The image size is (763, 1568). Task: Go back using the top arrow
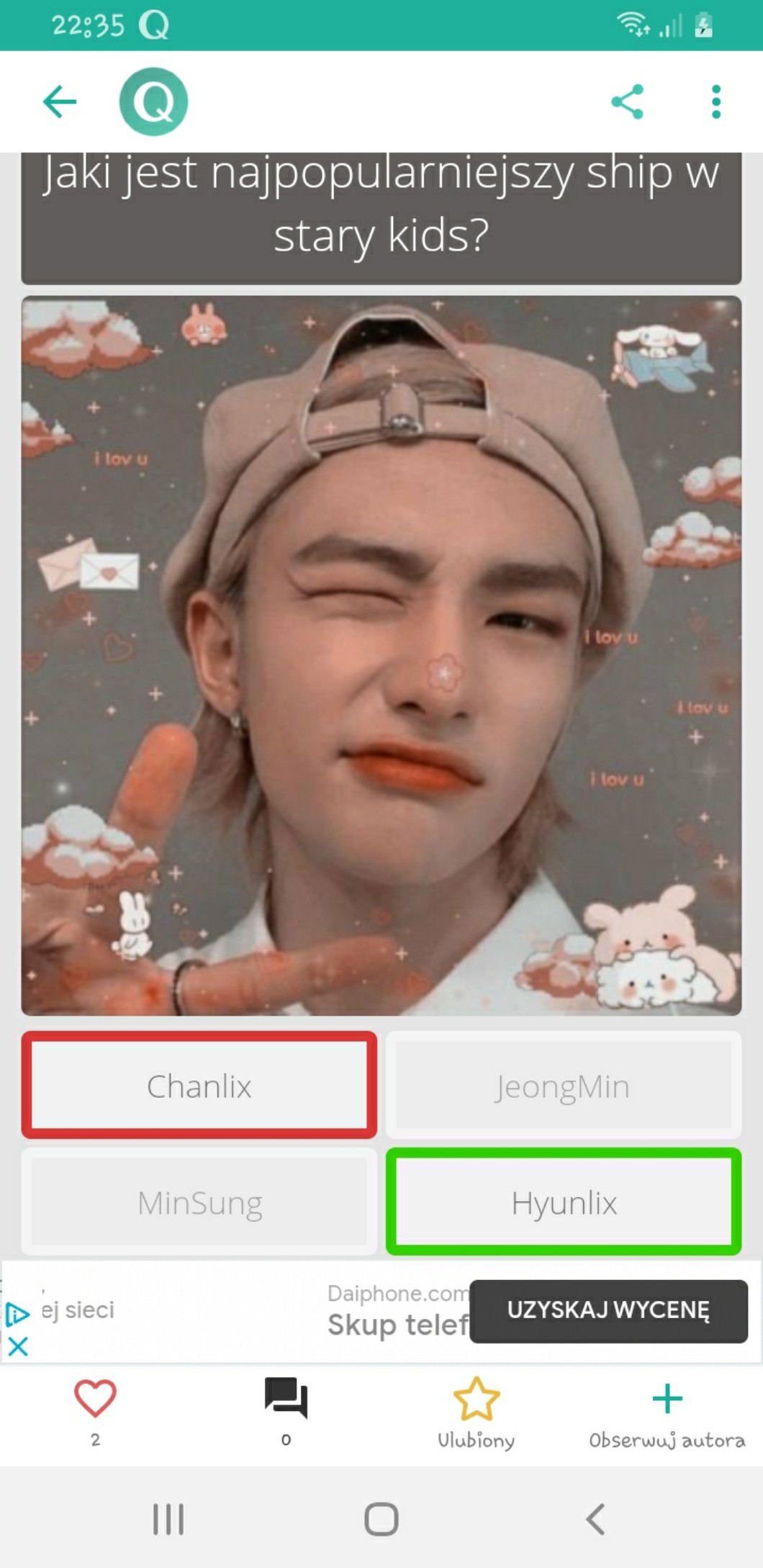click(x=60, y=101)
